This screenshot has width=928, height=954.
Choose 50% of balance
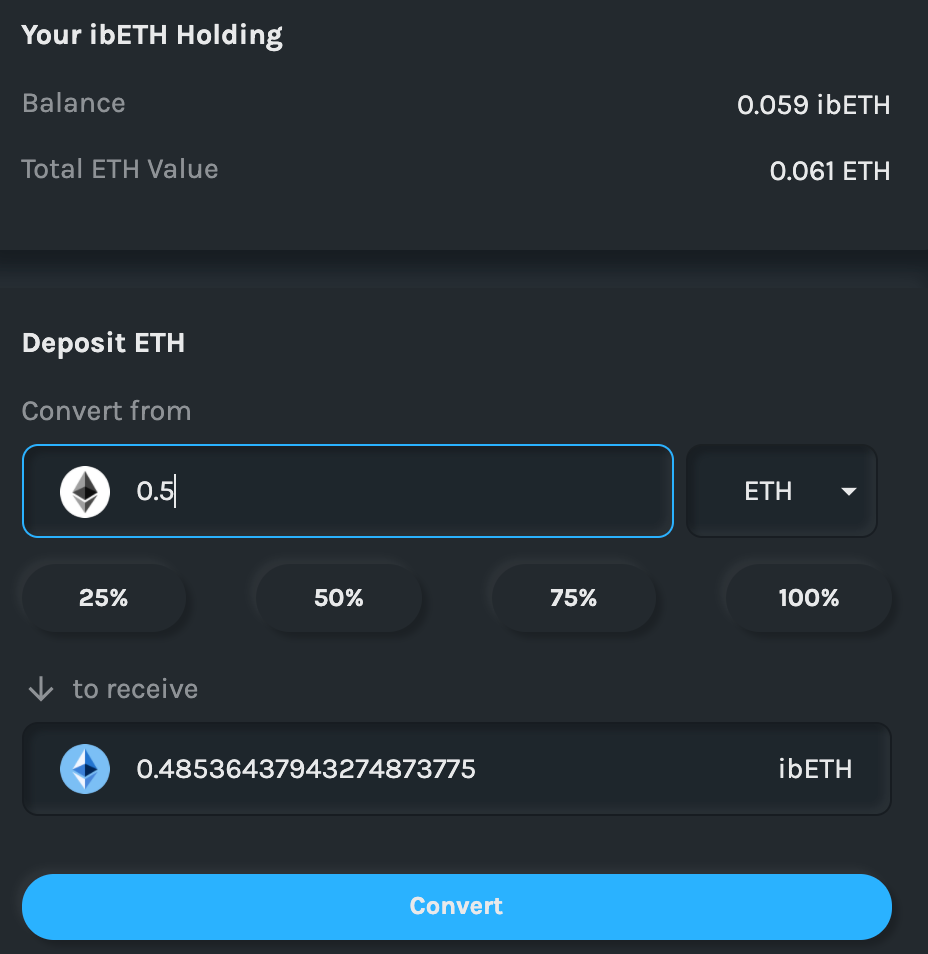point(339,598)
